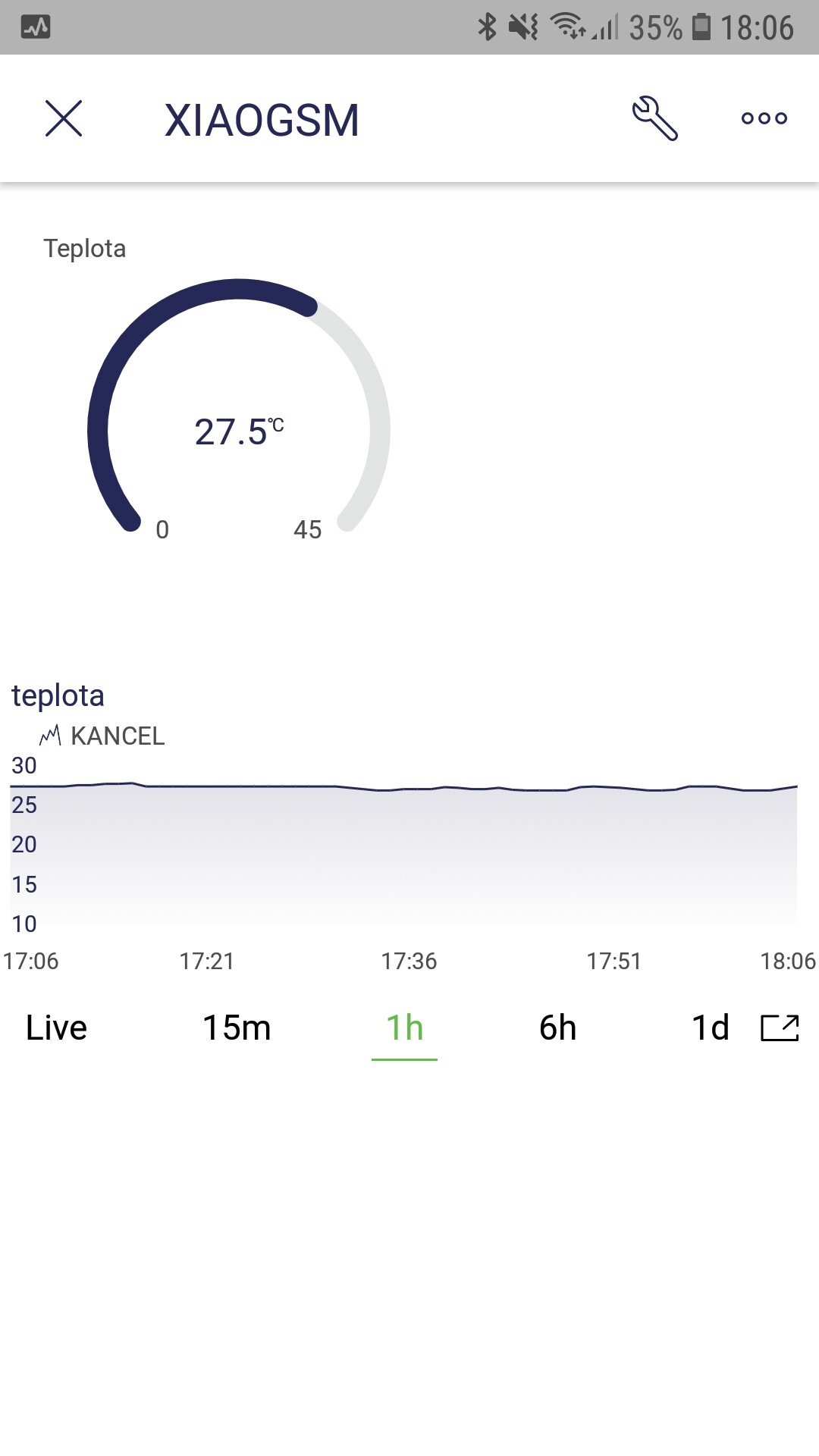
Task: Open the chart export icon
Action: tap(780, 1028)
